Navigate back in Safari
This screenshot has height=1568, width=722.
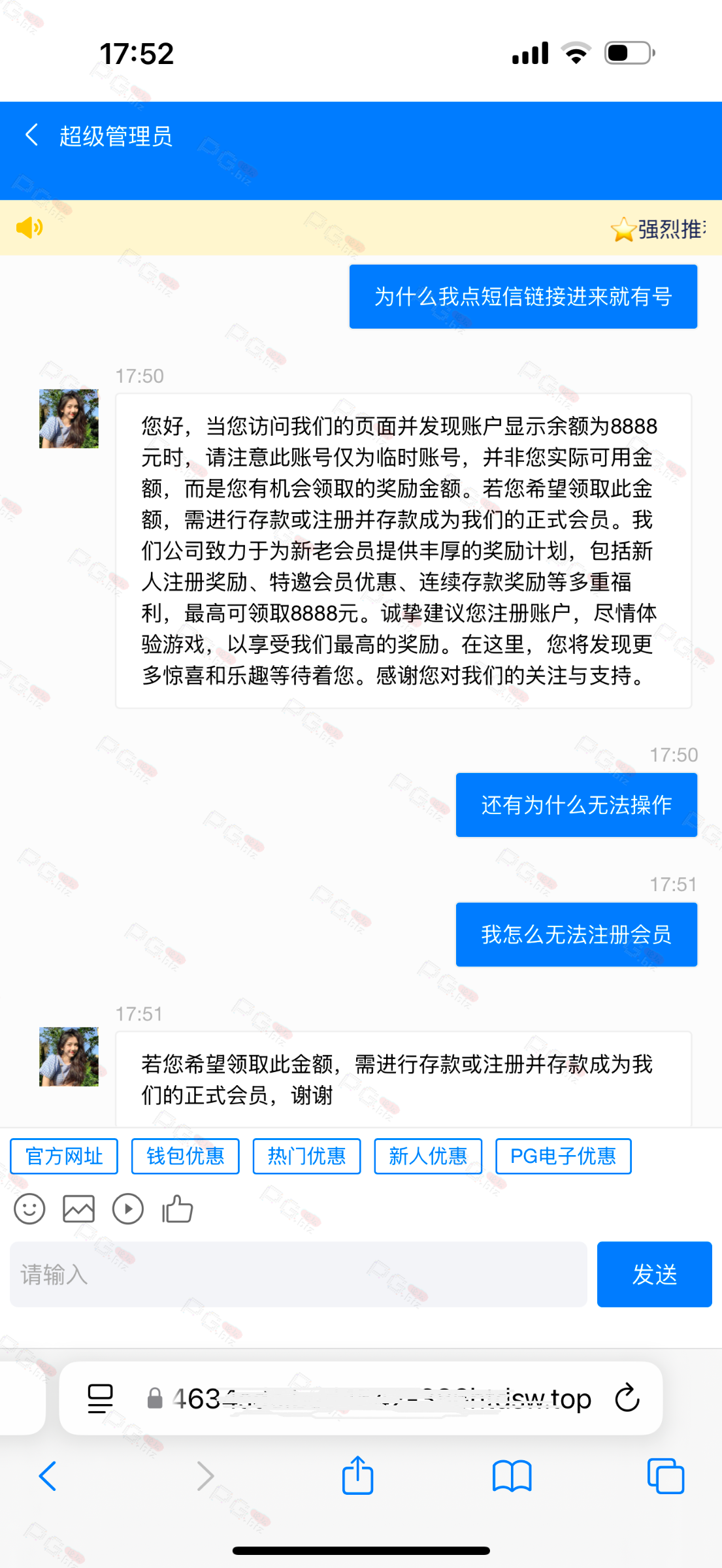(48, 1476)
